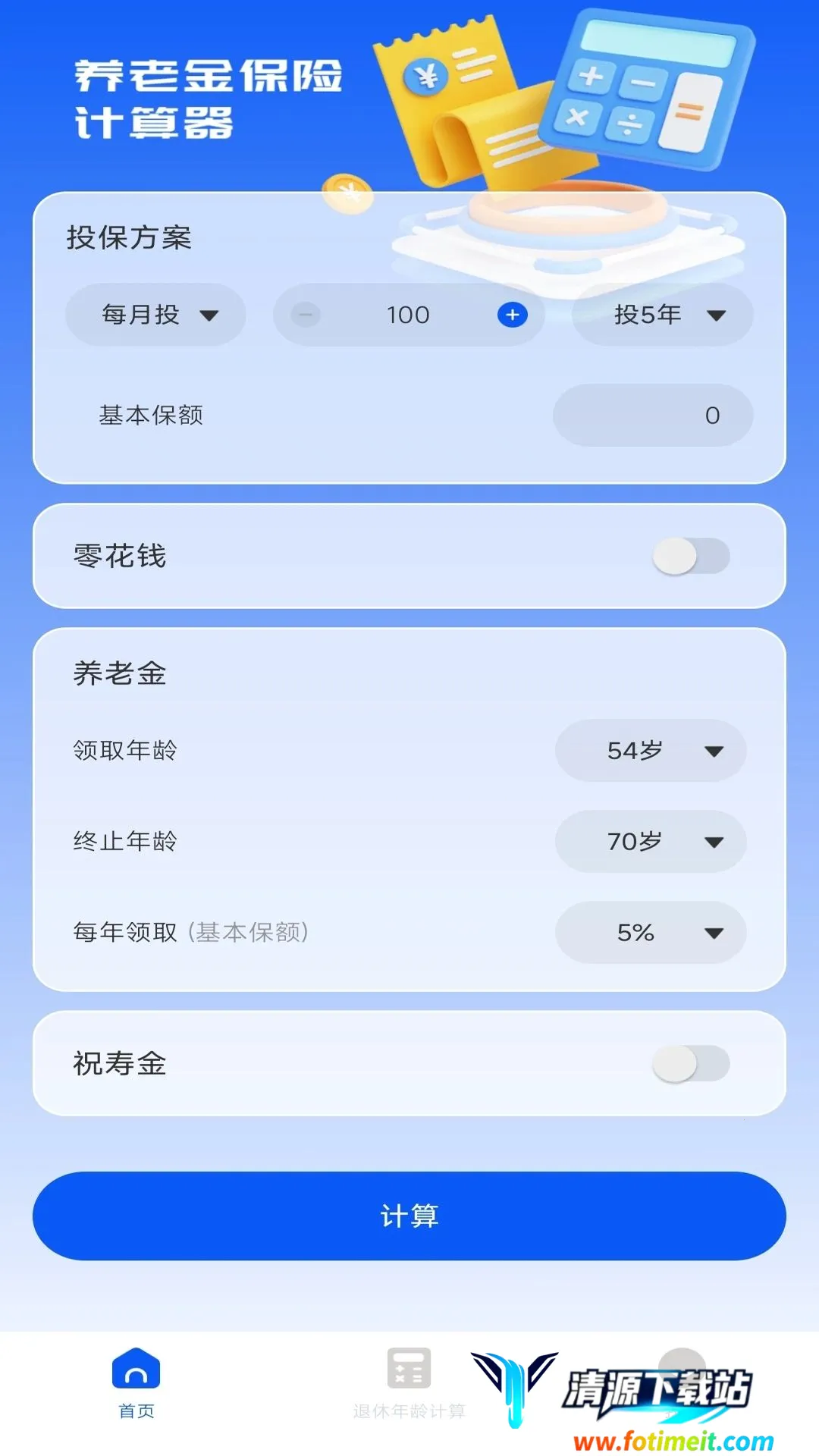The image size is (819, 1456).
Task: Edit the 基本保额 amount field
Action: (653, 416)
